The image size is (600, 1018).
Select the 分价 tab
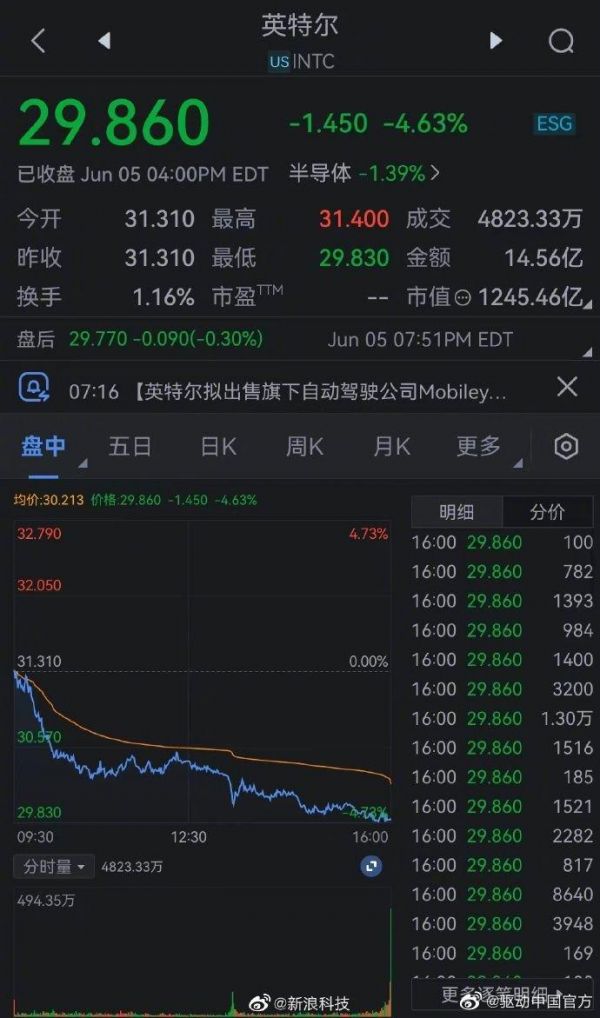coord(547,512)
